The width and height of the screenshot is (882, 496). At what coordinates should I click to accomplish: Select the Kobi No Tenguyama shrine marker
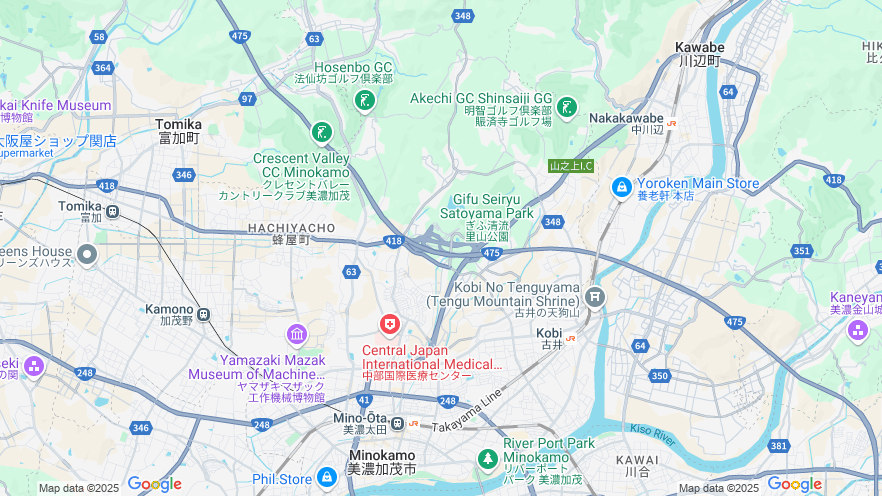(x=595, y=296)
